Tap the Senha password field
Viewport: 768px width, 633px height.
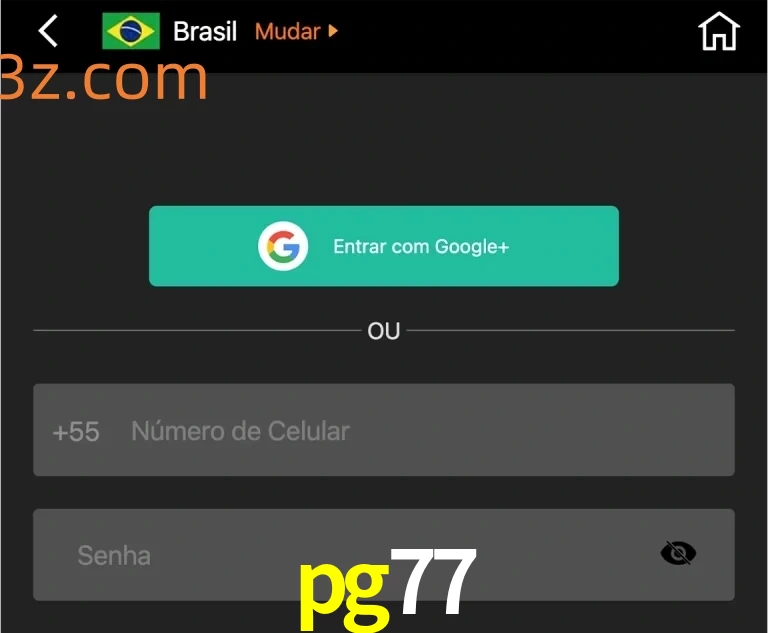(x=340, y=555)
